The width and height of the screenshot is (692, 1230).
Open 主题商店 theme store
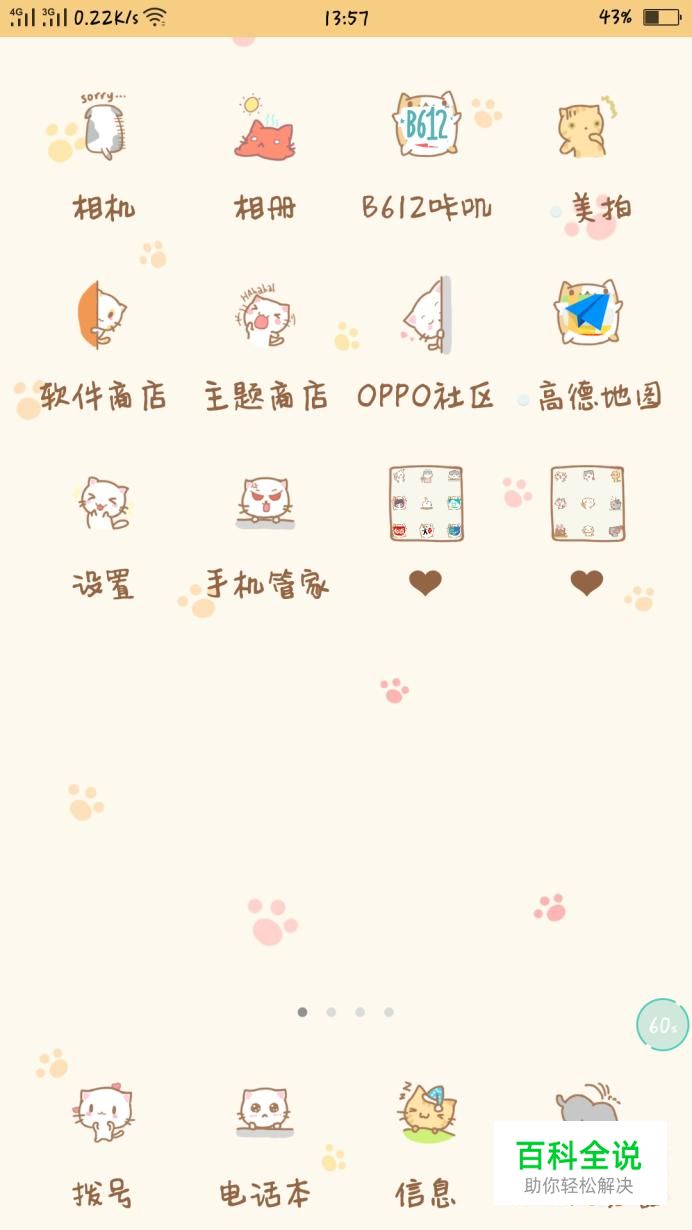pyautogui.click(x=265, y=316)
